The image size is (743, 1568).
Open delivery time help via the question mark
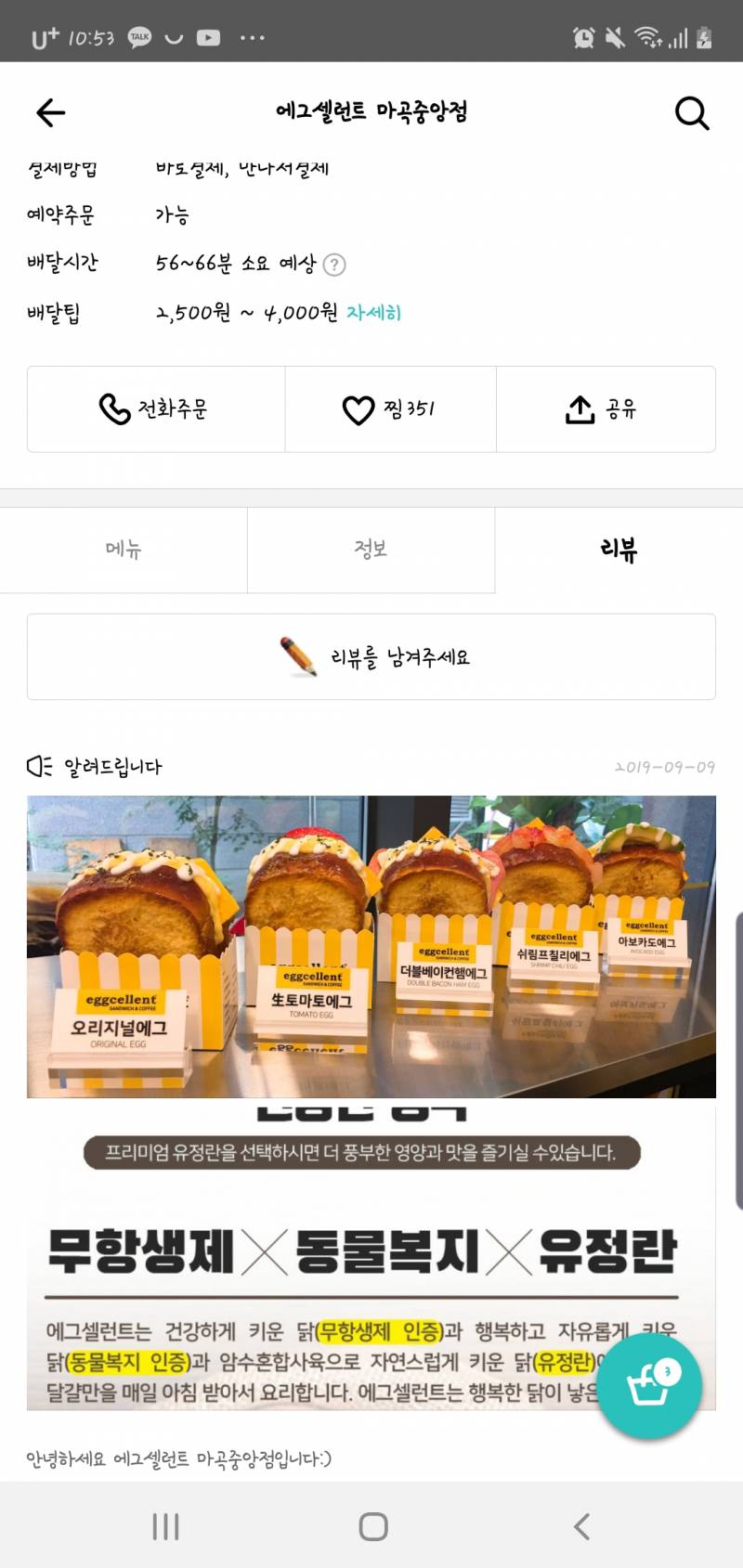pyautogui.click(x=335, y=265)
